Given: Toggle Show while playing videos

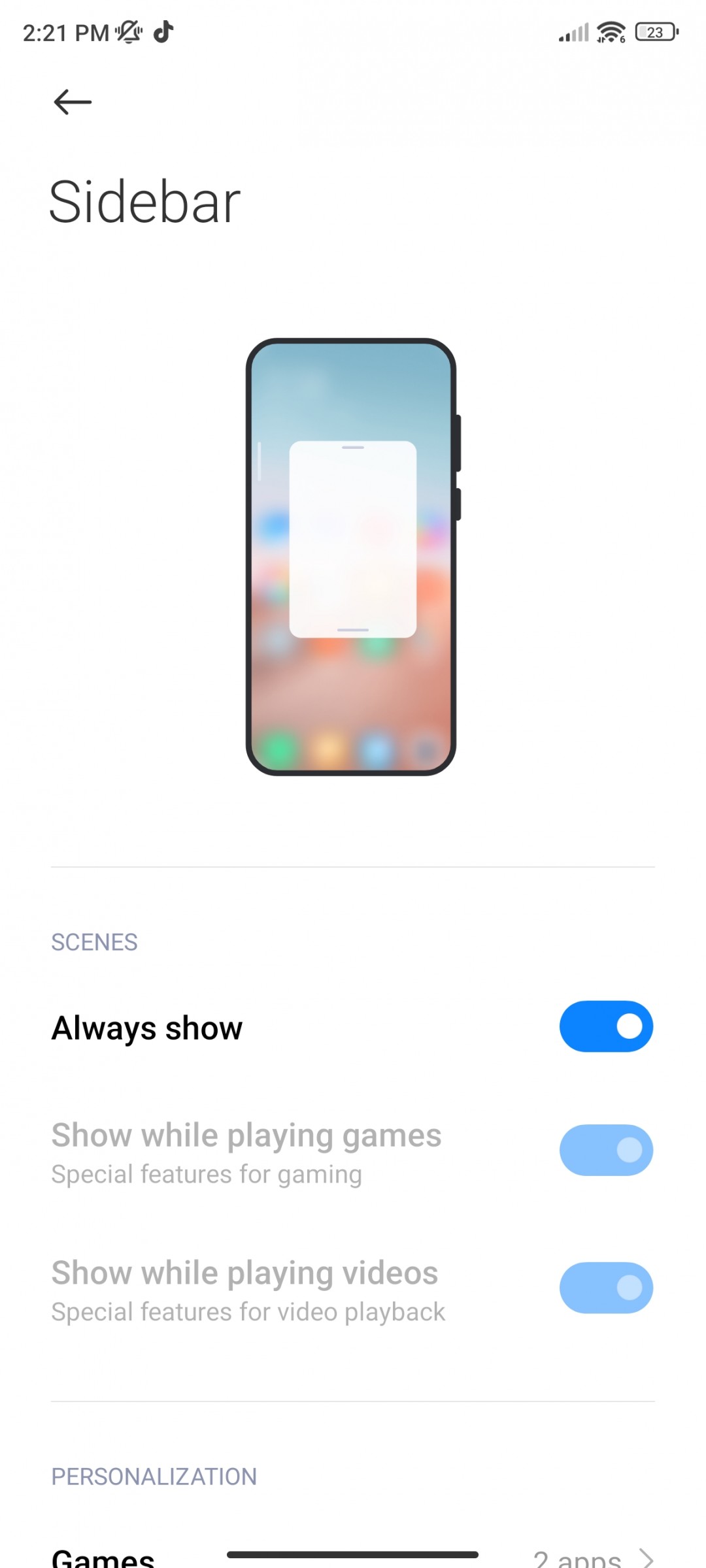Looking at the screenshot, I should pos(605,1288).
